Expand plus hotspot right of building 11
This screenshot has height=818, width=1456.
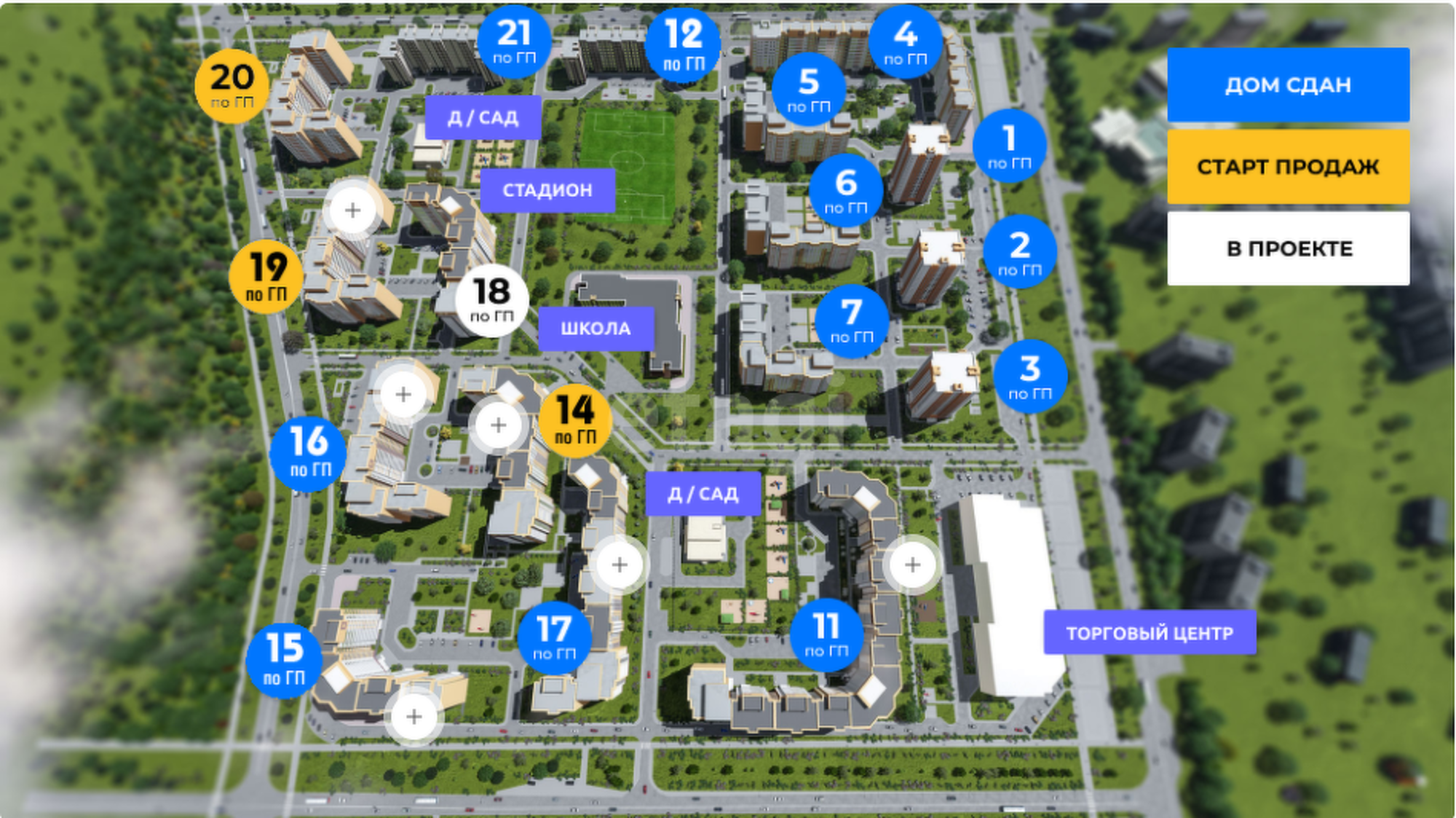point(912,565)
